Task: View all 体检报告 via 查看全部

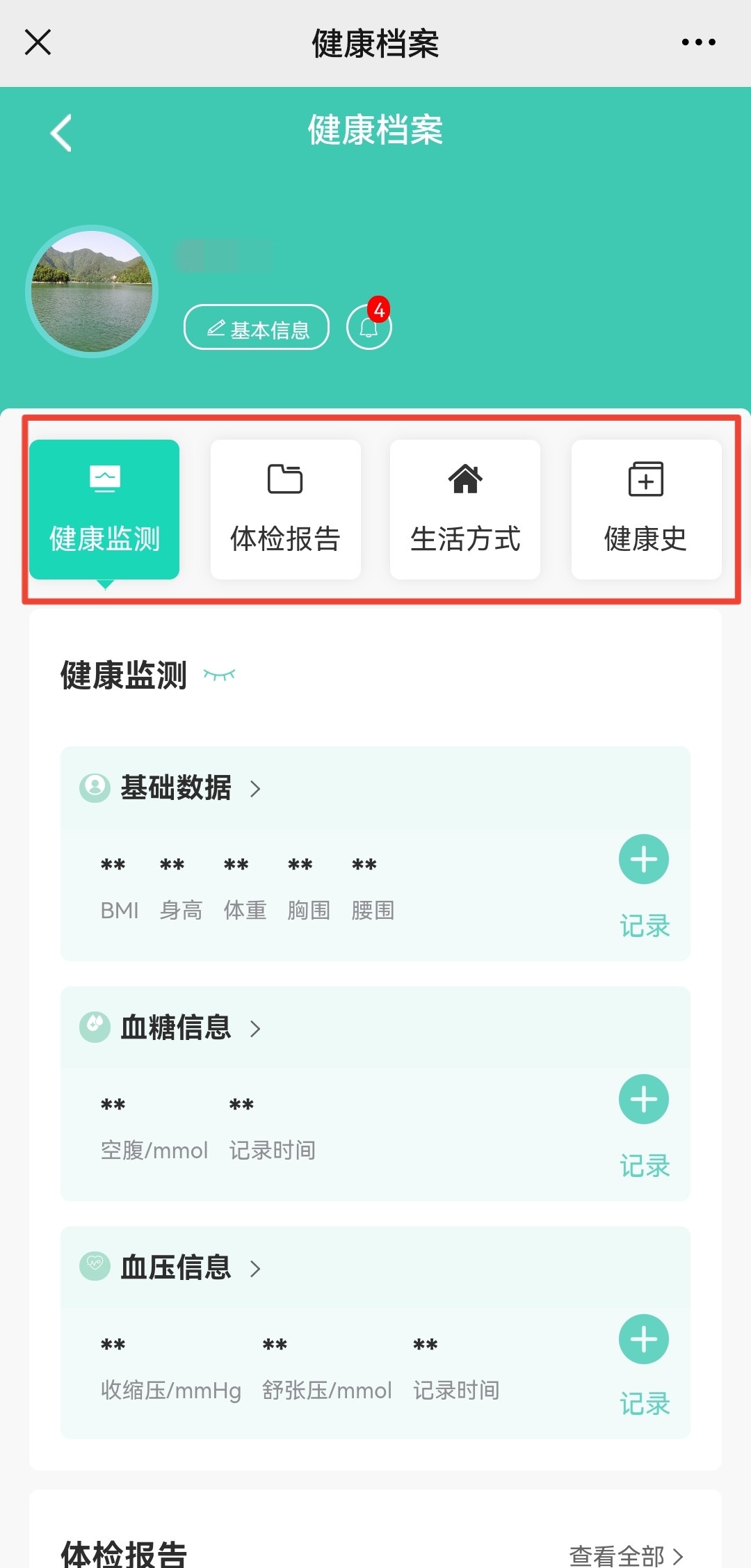Action: (626, 1555)
